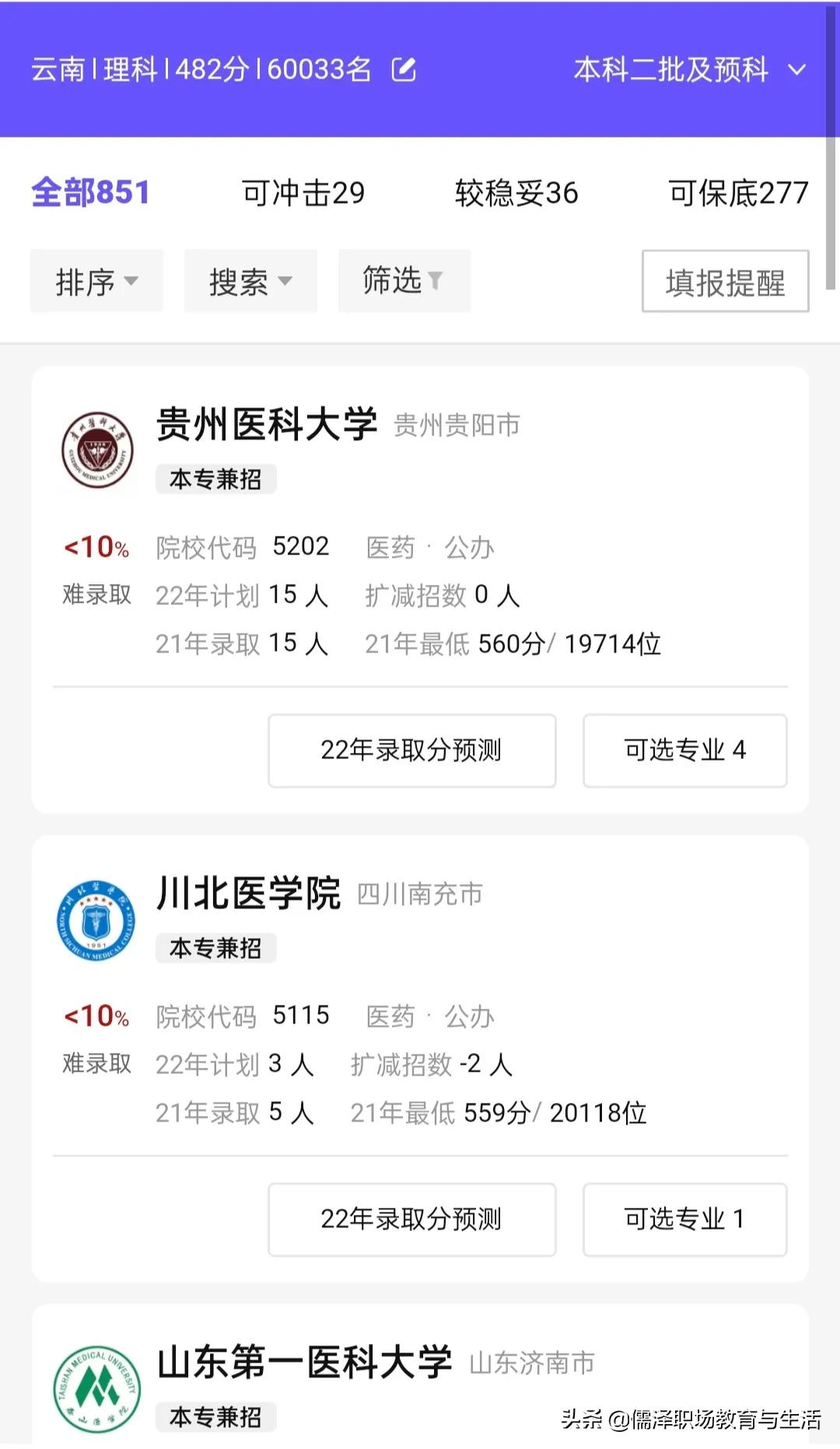The height and width of the screenshot is (1449, 840).
Task: Switch to the 可保底277 tab
Action: pyautogui.click(x=736, y=194)
